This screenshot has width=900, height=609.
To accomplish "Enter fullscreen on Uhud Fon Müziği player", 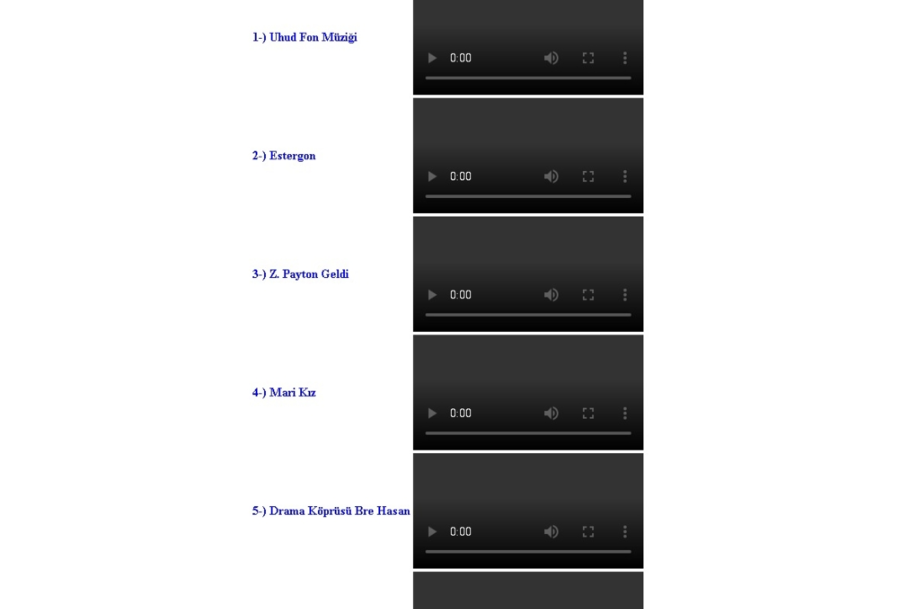I will pyautogui.click(x=588, y=58).
